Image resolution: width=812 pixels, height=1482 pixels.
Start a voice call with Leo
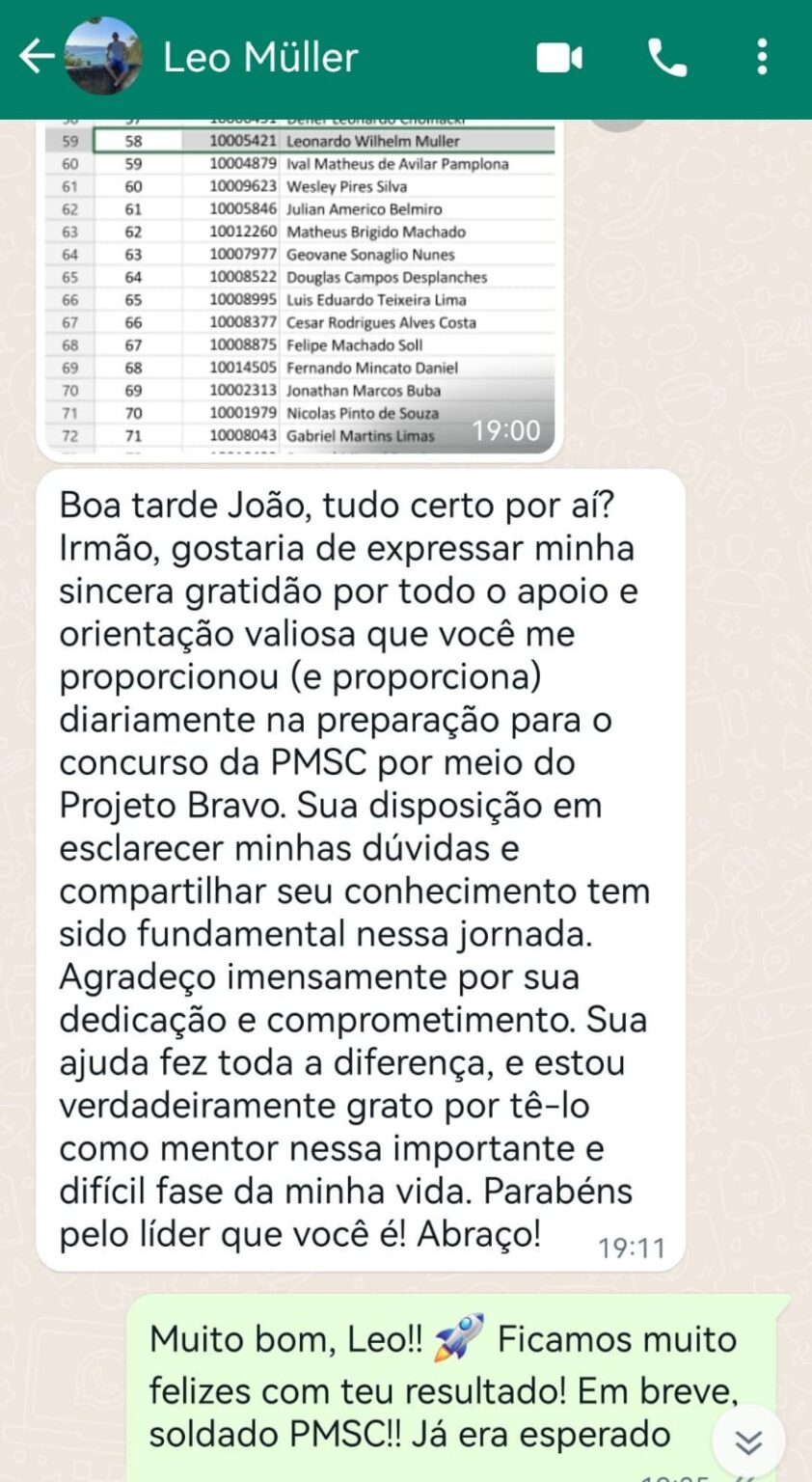click(667, 58)
